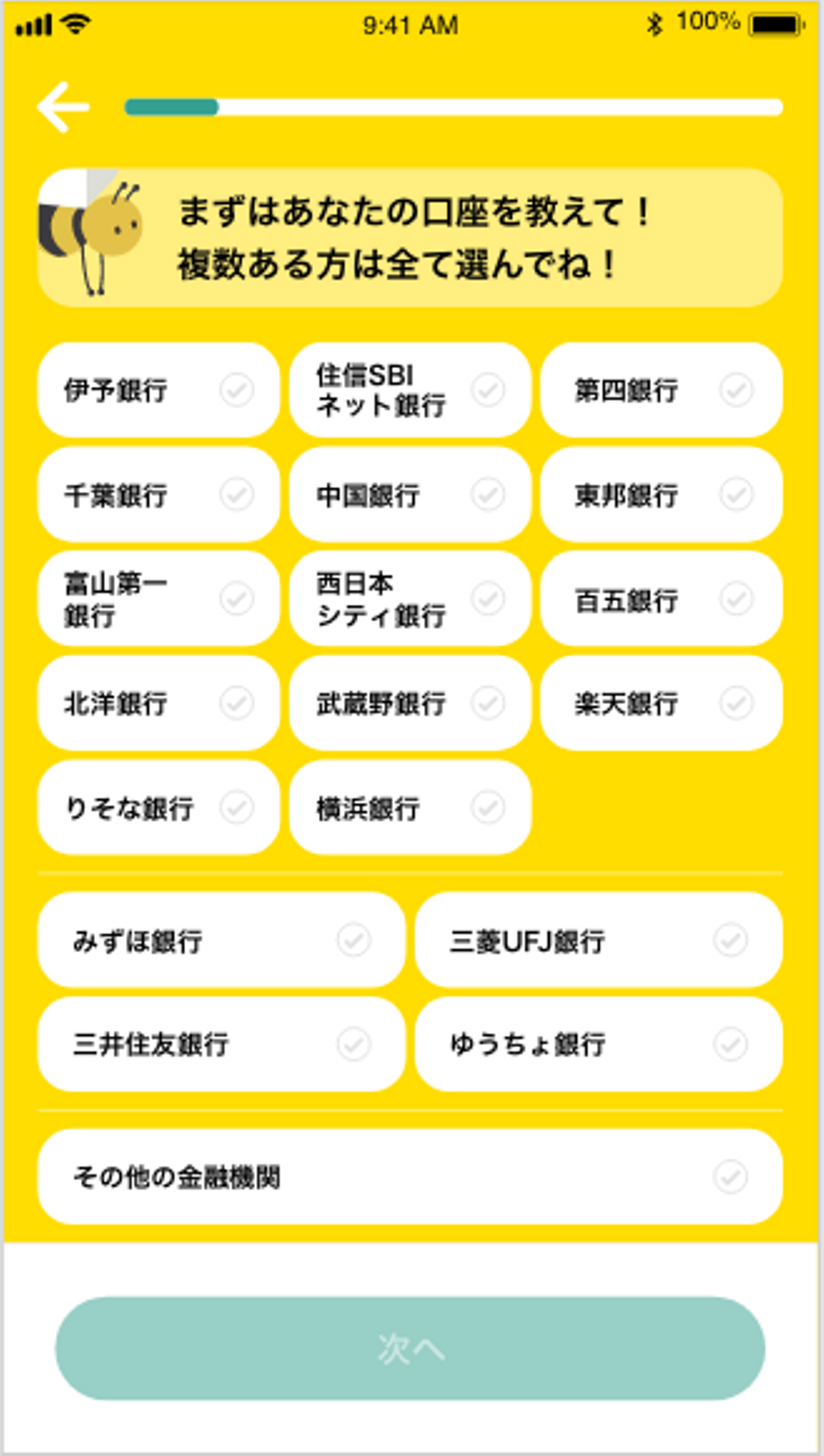
Task: Choose 富山第一銀行
Action: pos(159,599)
